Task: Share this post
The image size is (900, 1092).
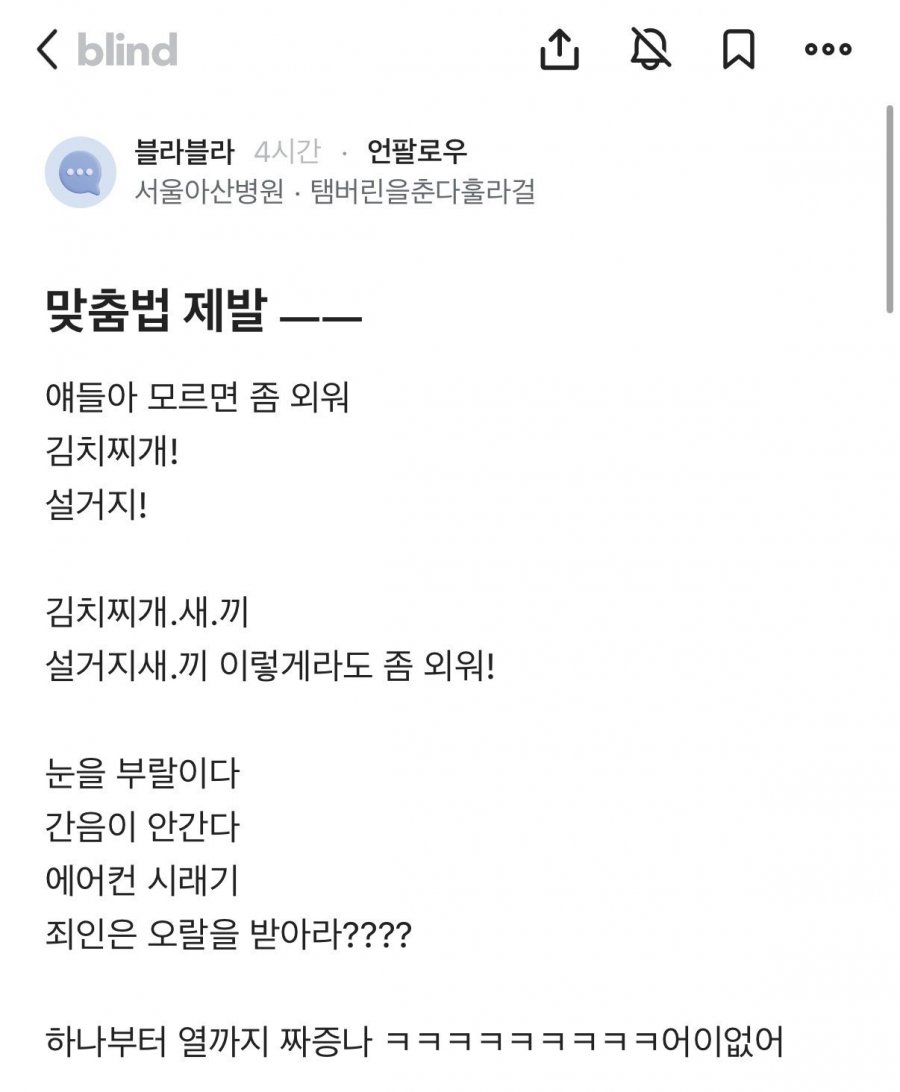Action: (560, 48)
